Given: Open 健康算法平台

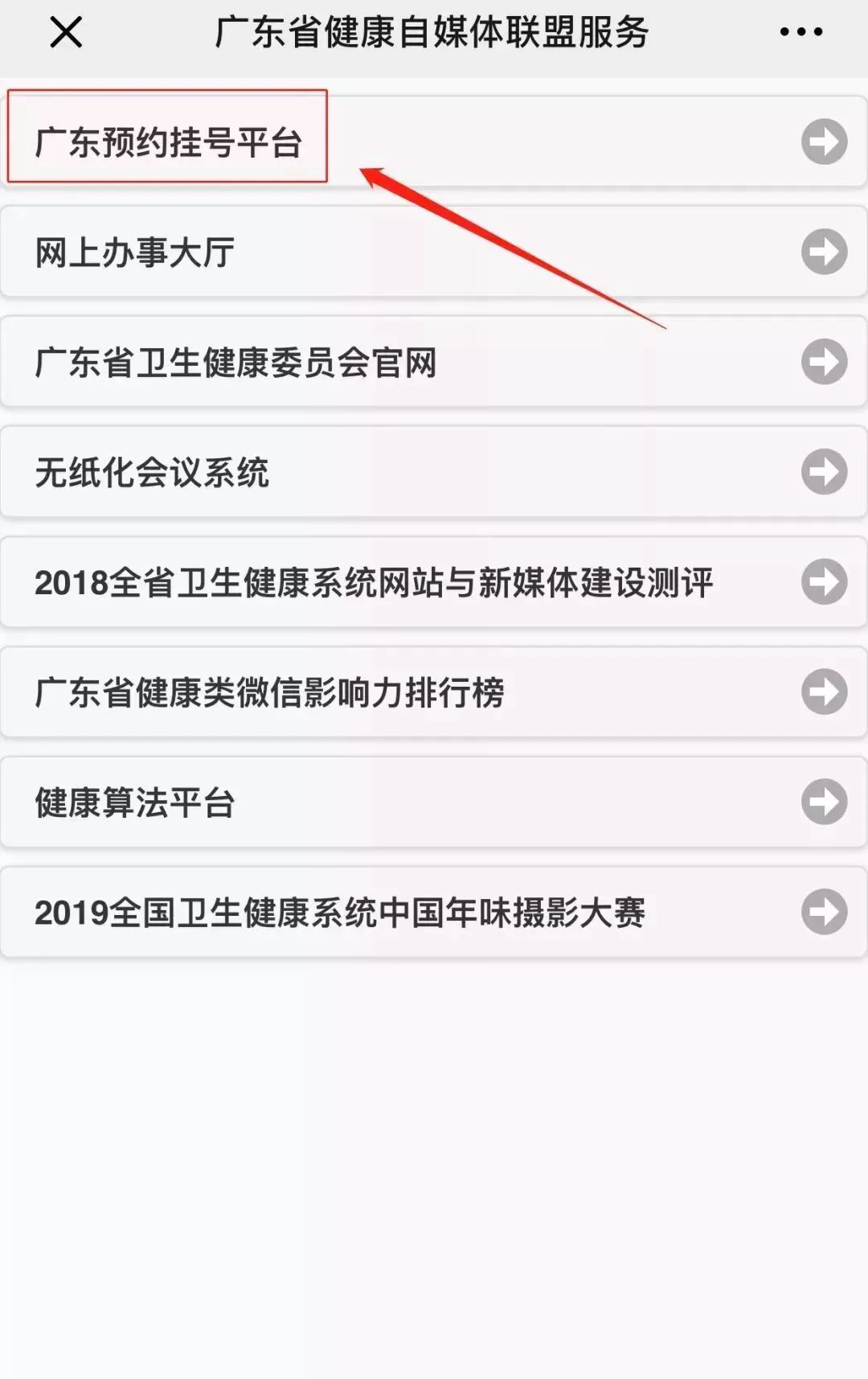Looking at the screenshot, I should [x=135, y=802].
